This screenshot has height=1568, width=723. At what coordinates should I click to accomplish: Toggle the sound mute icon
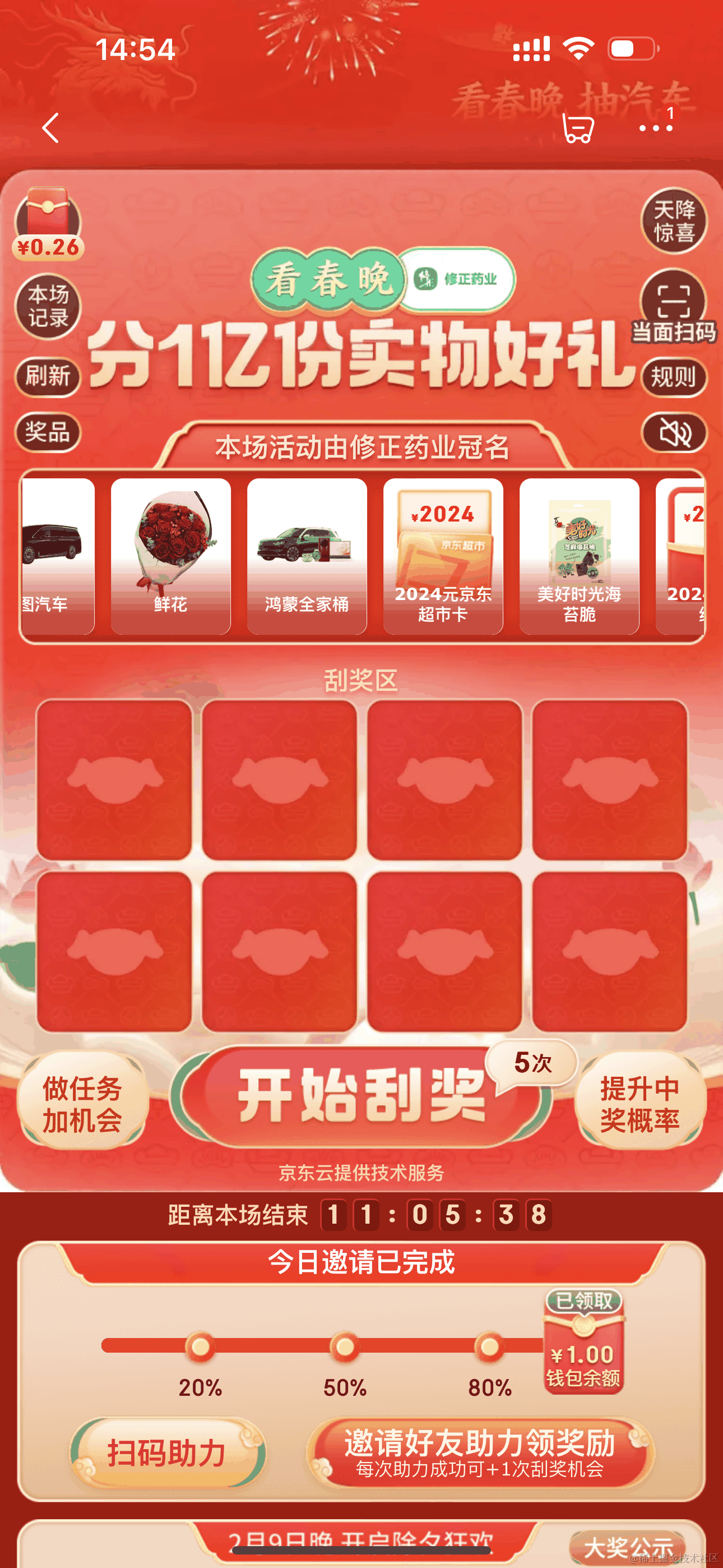(x=674, y=433)
